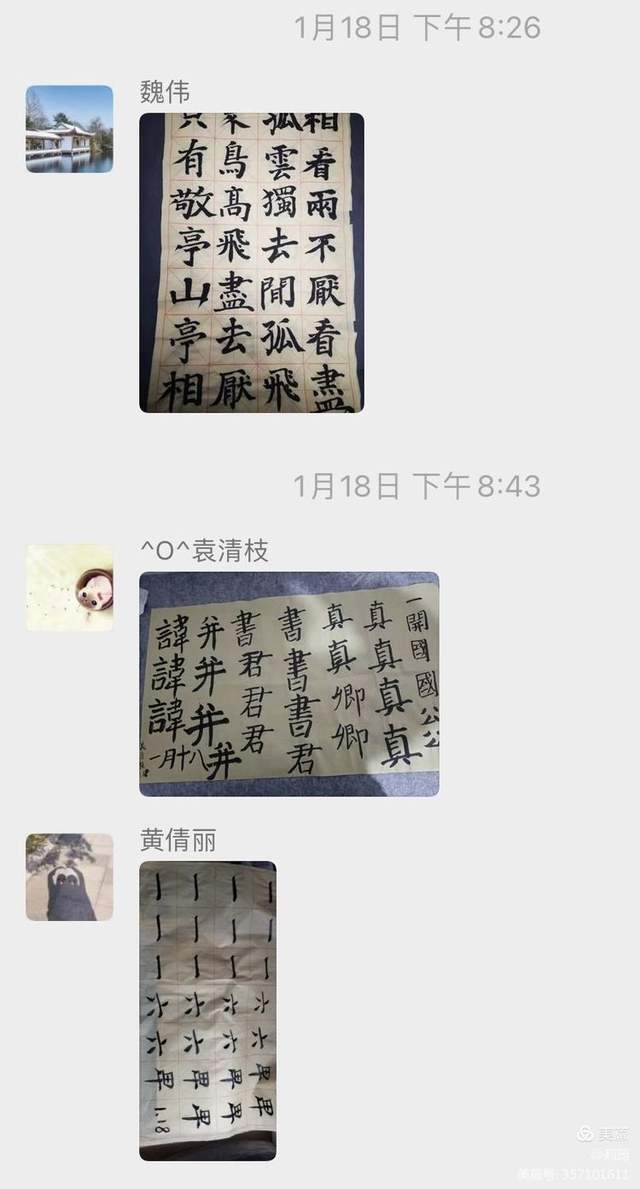
Task: View ^O^袁清枝's calligraphy photo
Action: [289, 684]
